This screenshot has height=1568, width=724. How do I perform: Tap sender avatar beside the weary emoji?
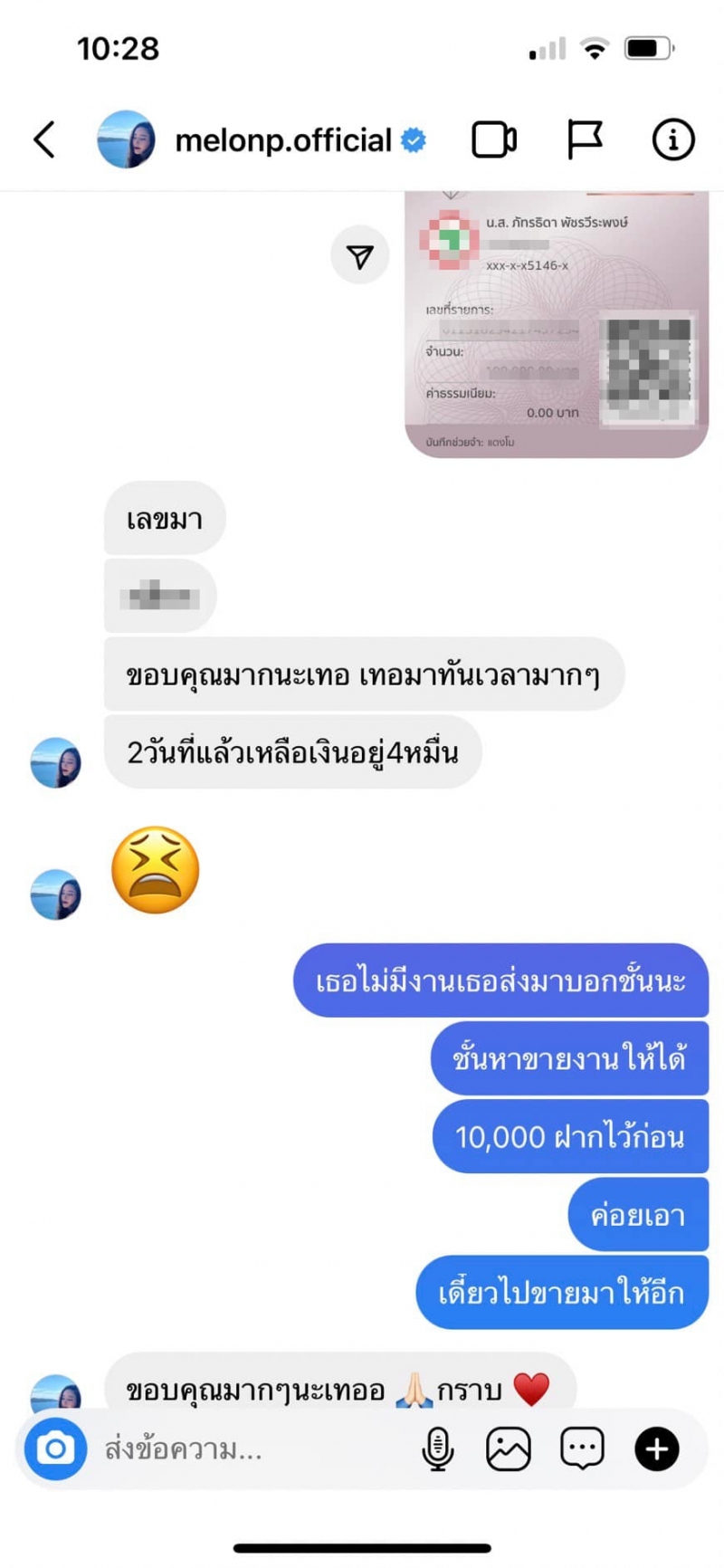tap(55, 894)
